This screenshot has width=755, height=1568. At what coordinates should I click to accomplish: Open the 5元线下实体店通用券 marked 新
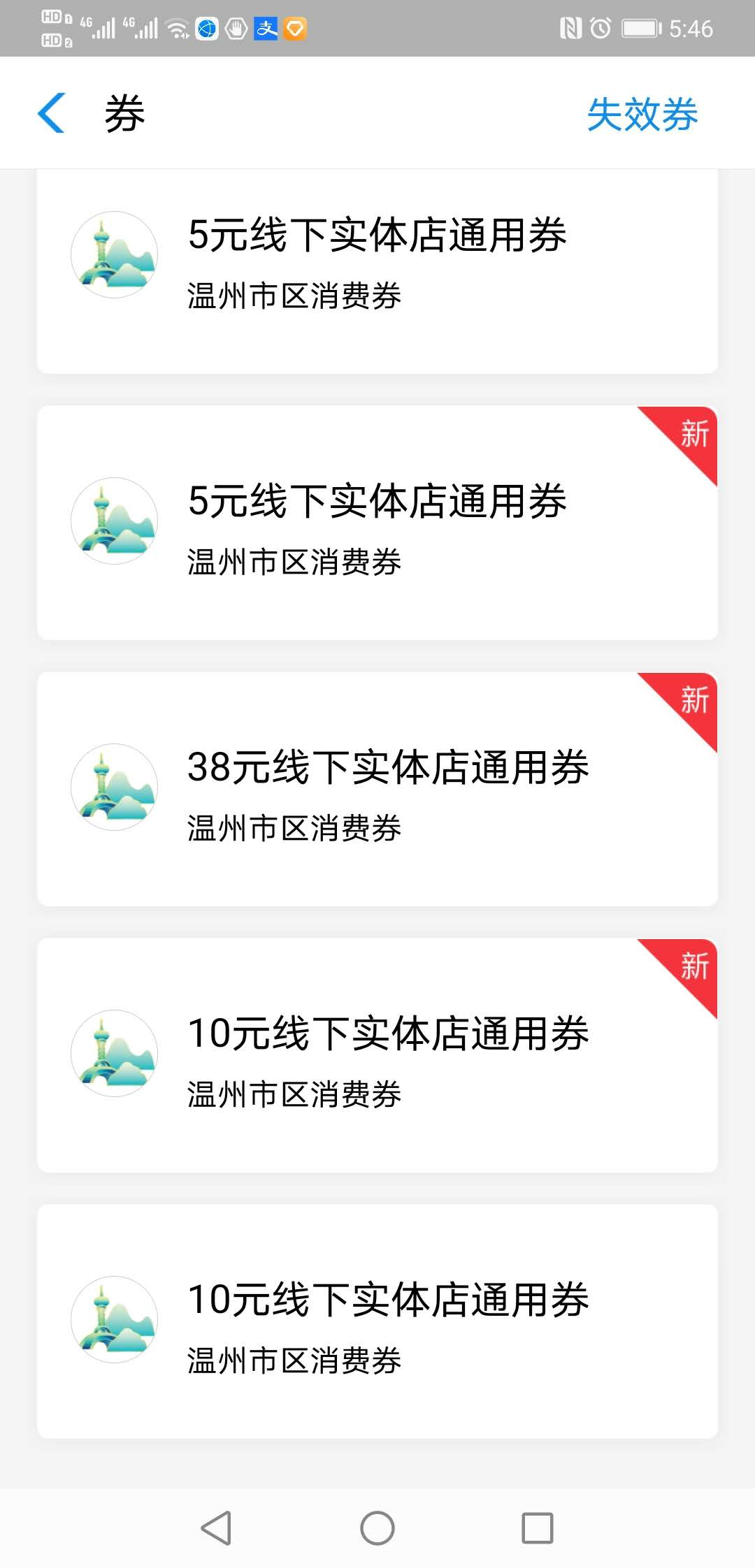[x=377, y=523]
